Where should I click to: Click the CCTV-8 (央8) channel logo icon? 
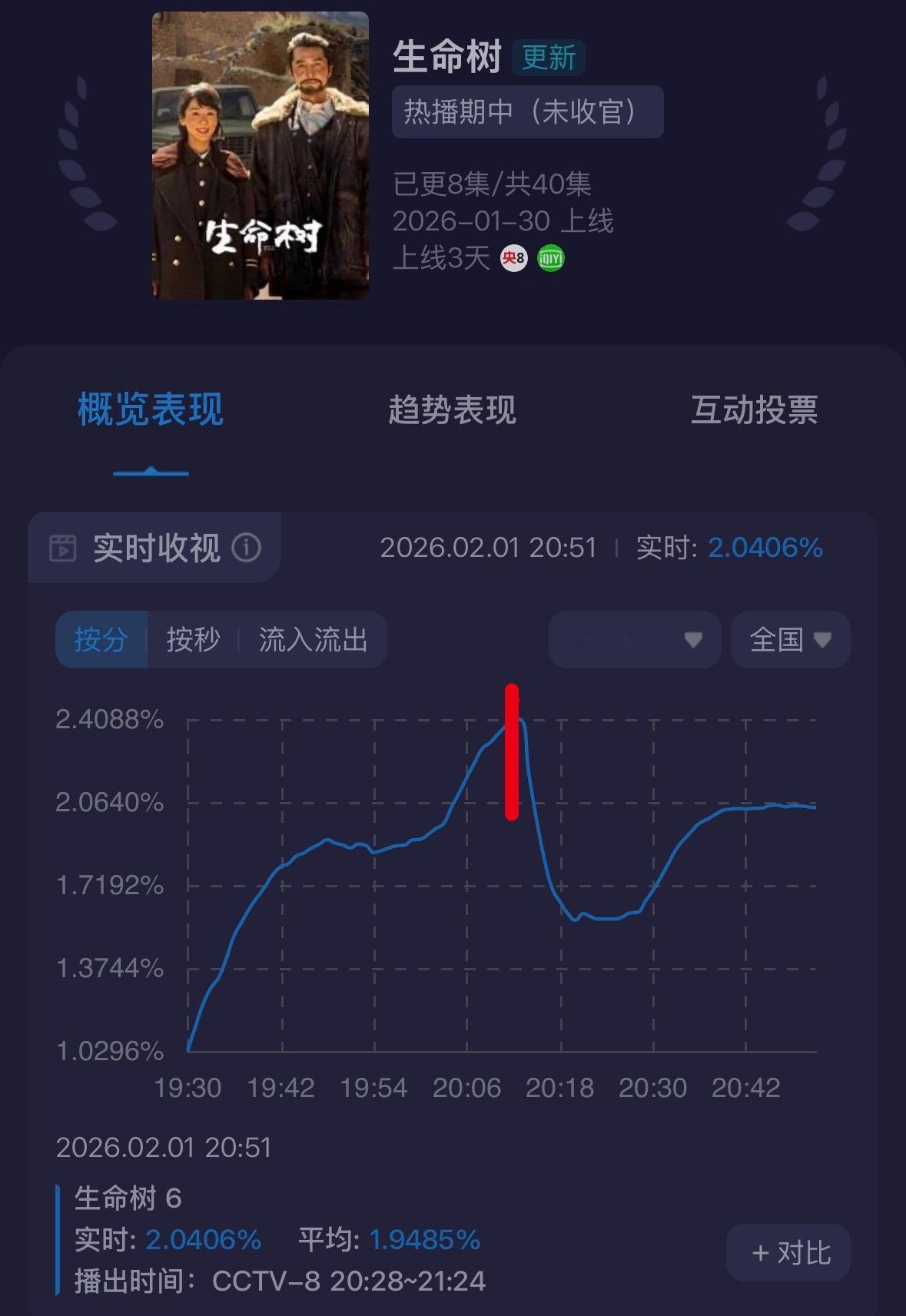point(513,260)
